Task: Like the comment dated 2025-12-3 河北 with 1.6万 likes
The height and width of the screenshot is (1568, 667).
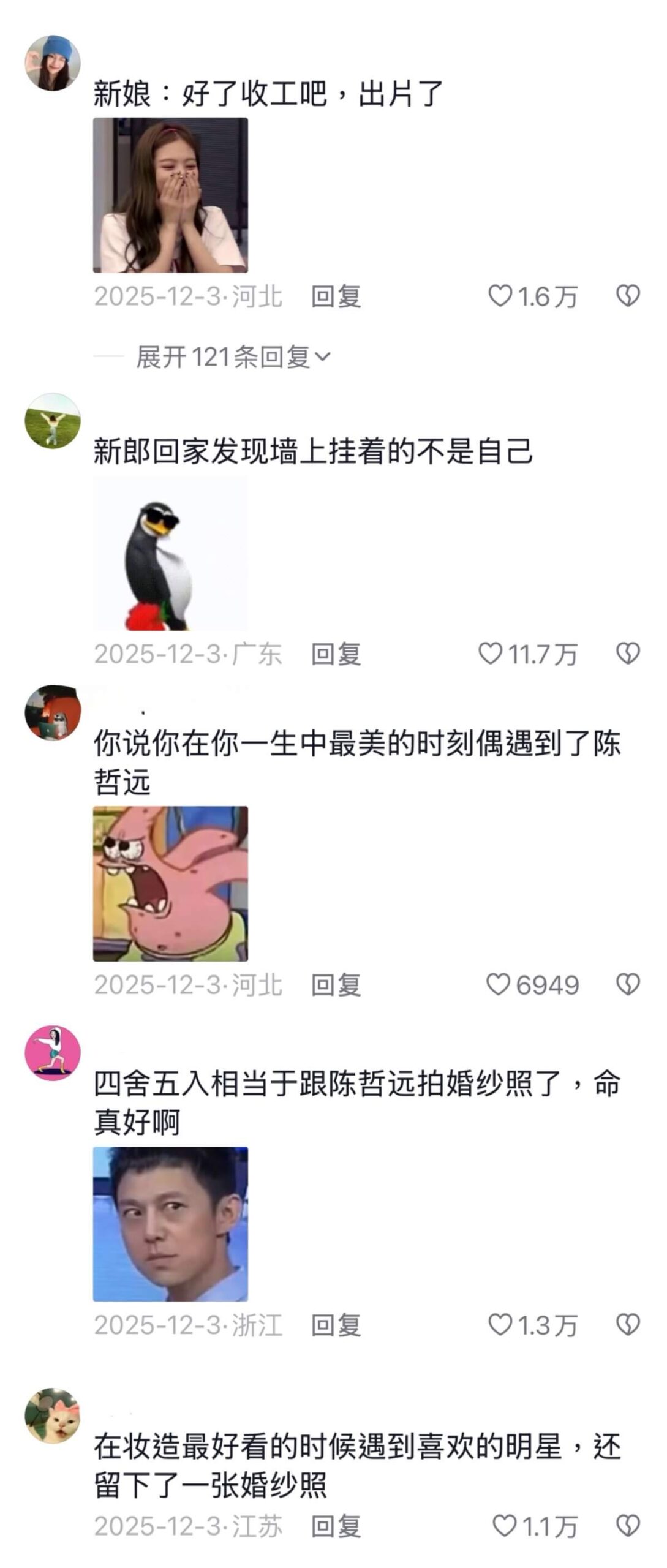Action: [500, 296]
